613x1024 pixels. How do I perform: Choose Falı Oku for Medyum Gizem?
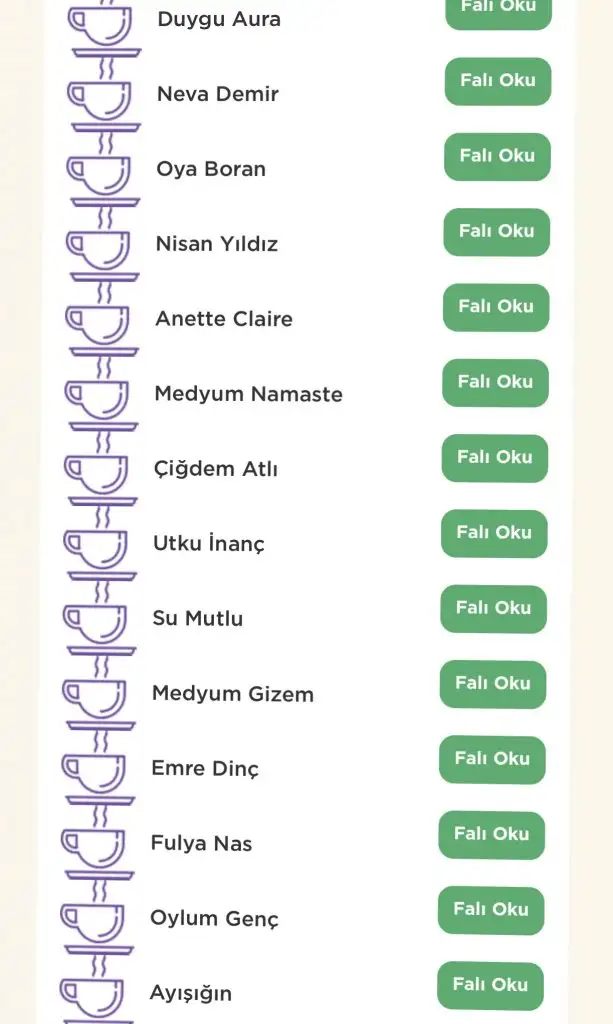point(493,684)
